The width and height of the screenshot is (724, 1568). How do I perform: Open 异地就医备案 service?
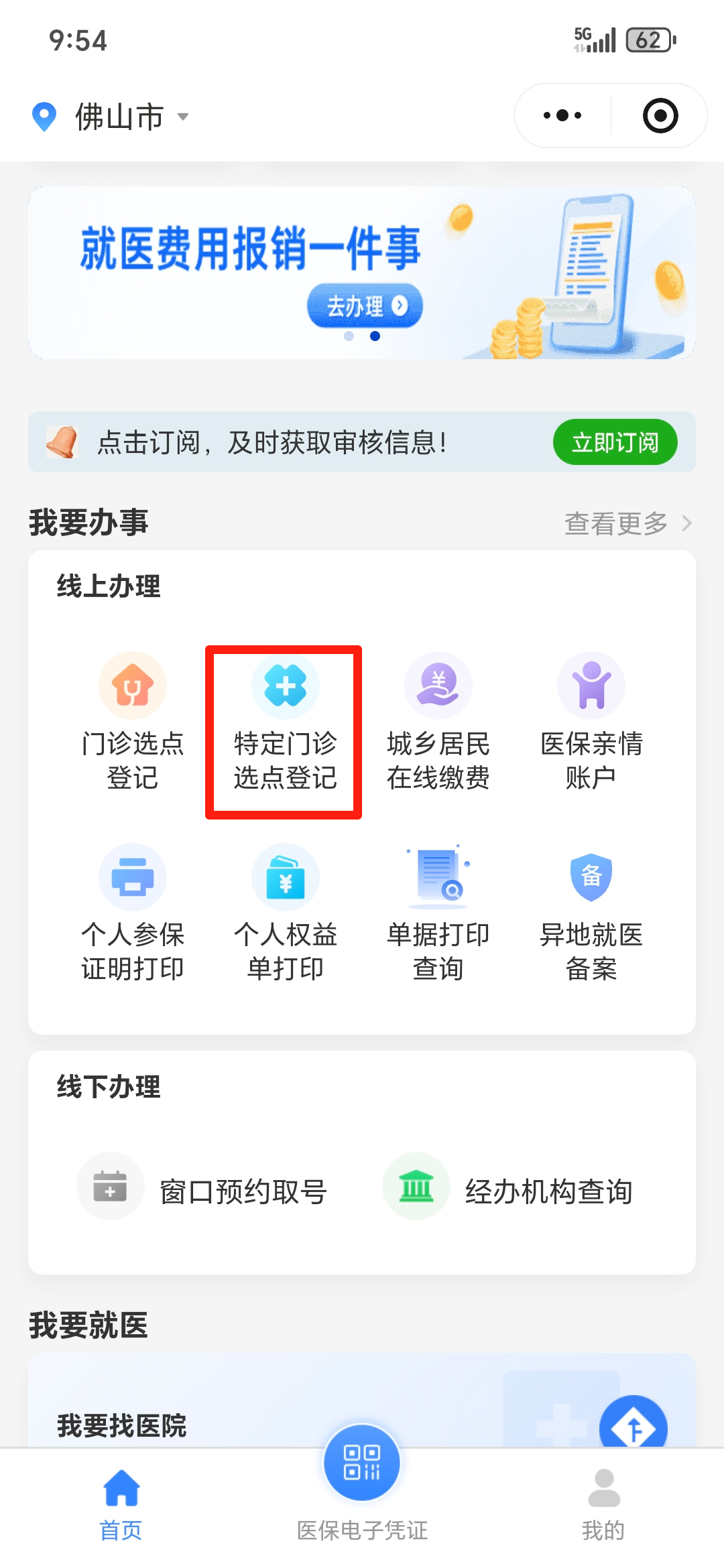tap(591, 911)
